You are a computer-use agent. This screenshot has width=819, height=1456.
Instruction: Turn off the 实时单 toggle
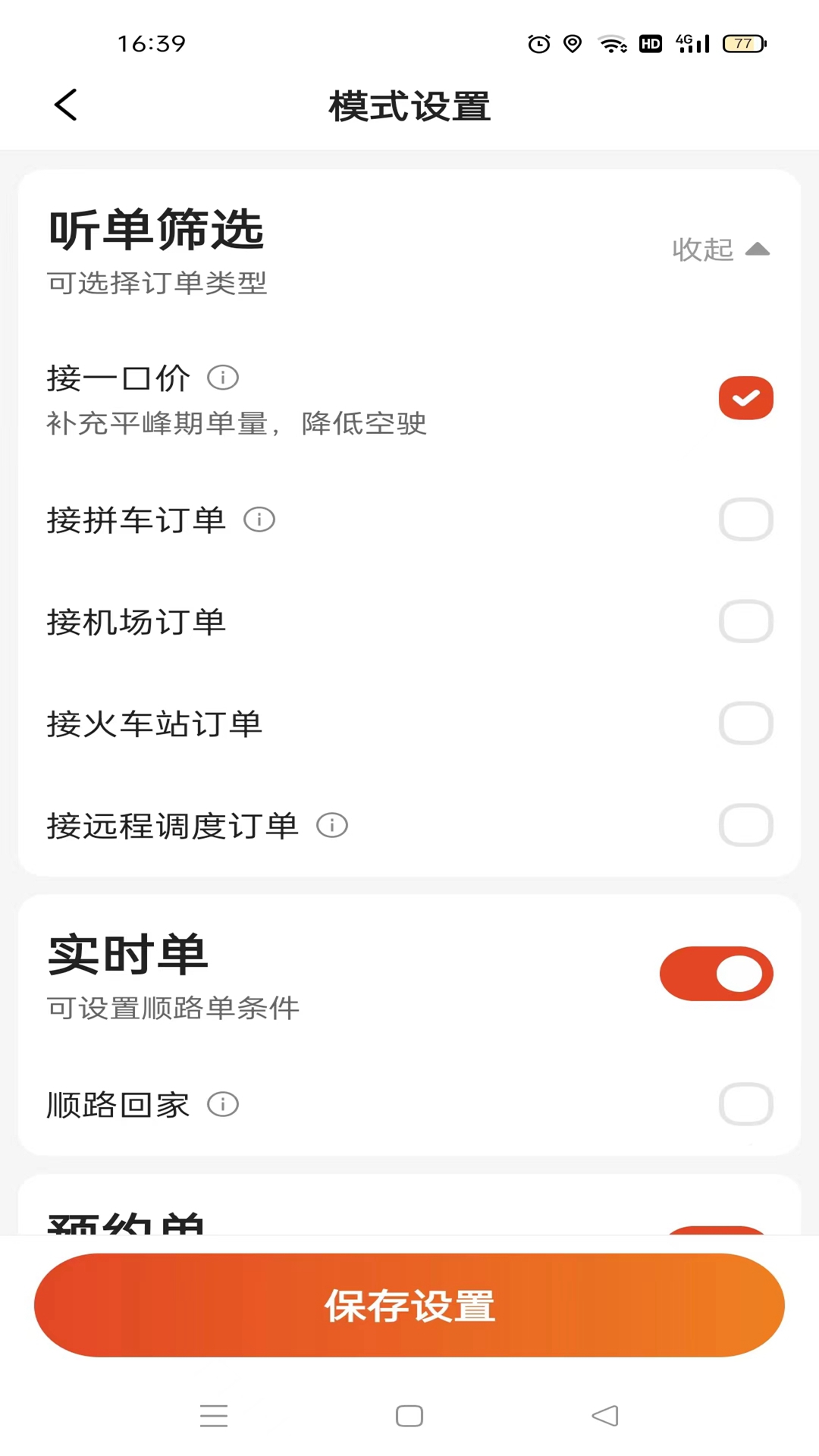click(x=716, y=974)
